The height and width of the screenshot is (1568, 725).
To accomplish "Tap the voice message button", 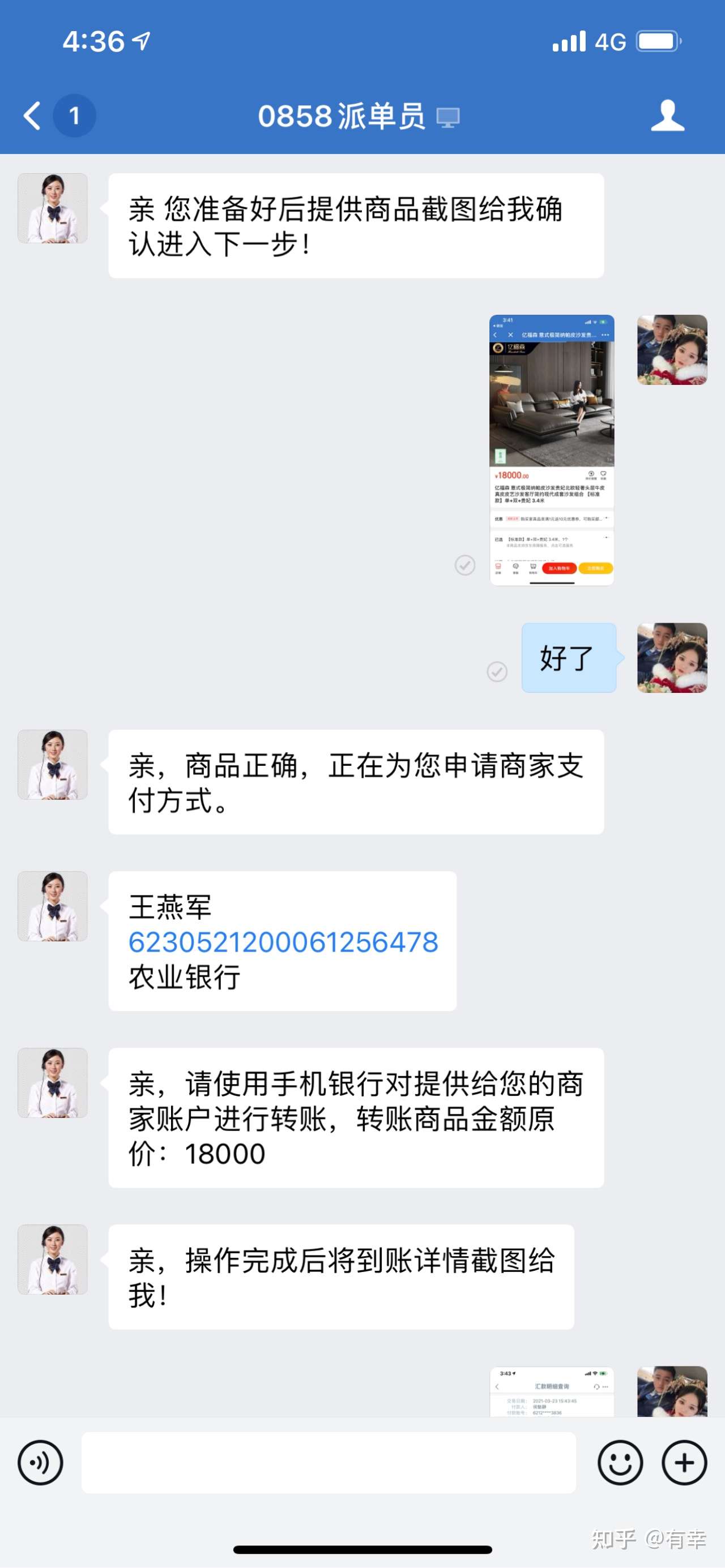I will pyautogui.click(x=40, y=1462).
